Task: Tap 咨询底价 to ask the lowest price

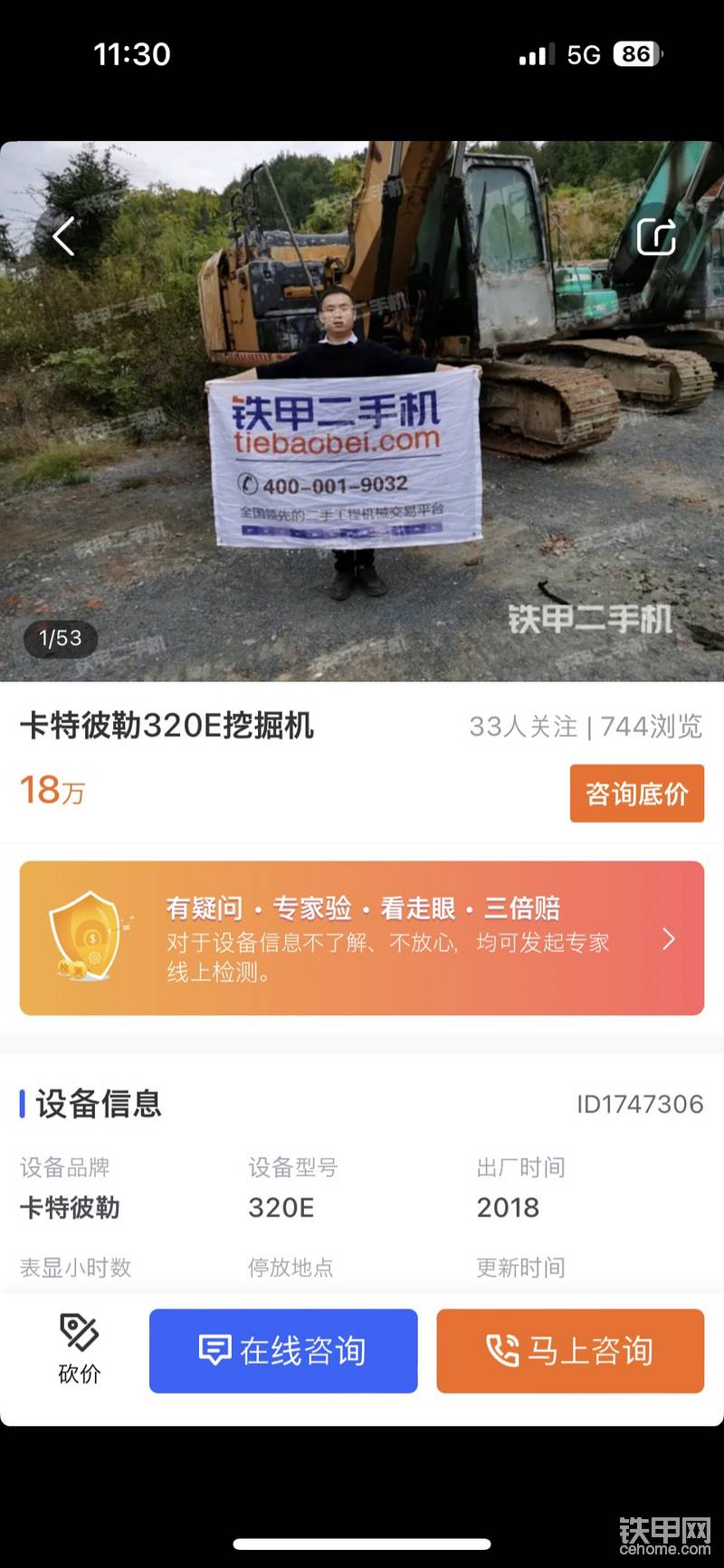Action: tap(636, 794)
